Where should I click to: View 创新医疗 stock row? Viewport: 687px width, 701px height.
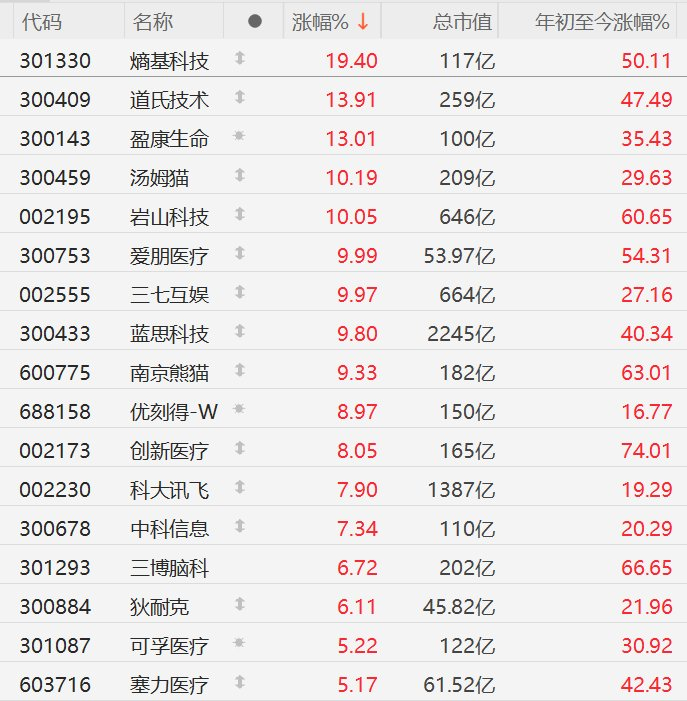pos(170,451)
